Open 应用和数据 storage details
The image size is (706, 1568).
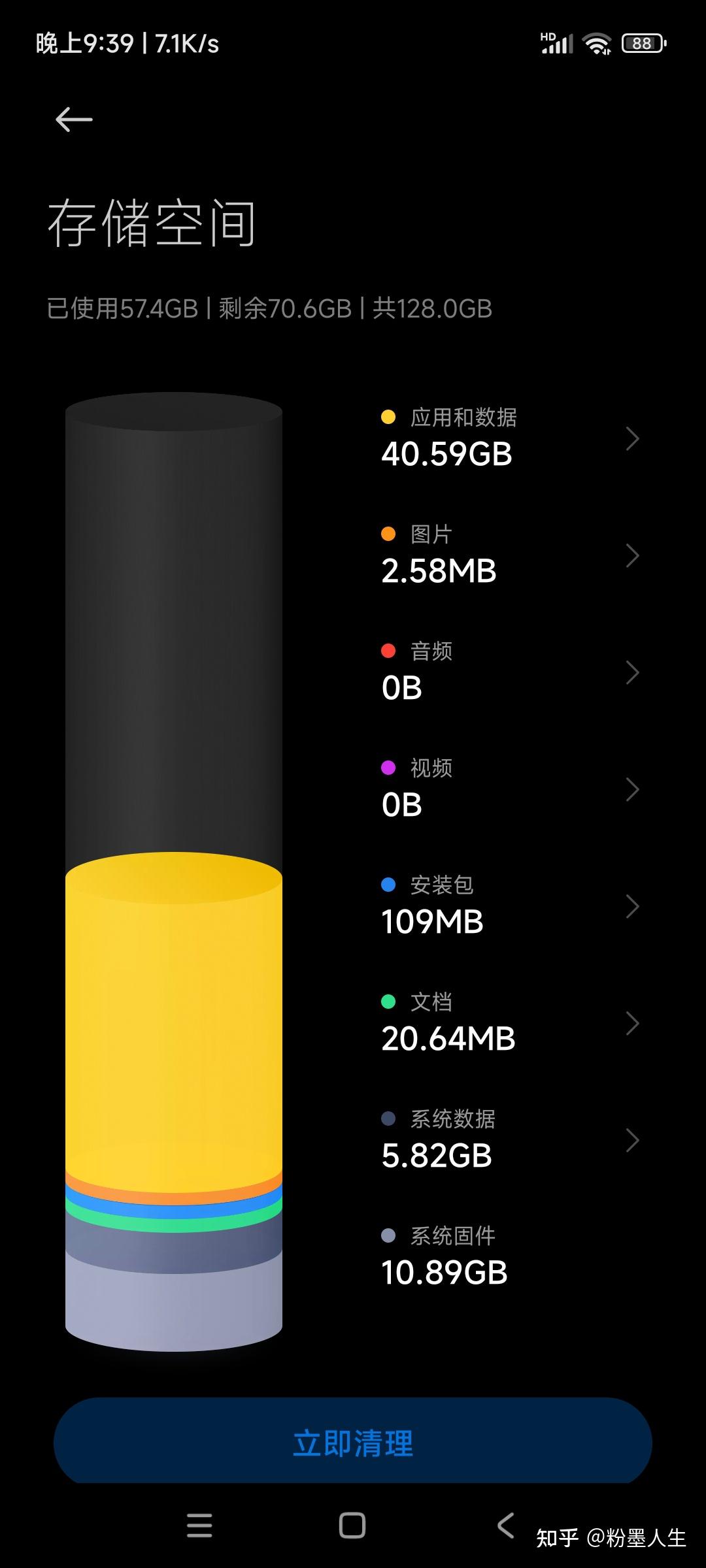(x=510, y=438)
